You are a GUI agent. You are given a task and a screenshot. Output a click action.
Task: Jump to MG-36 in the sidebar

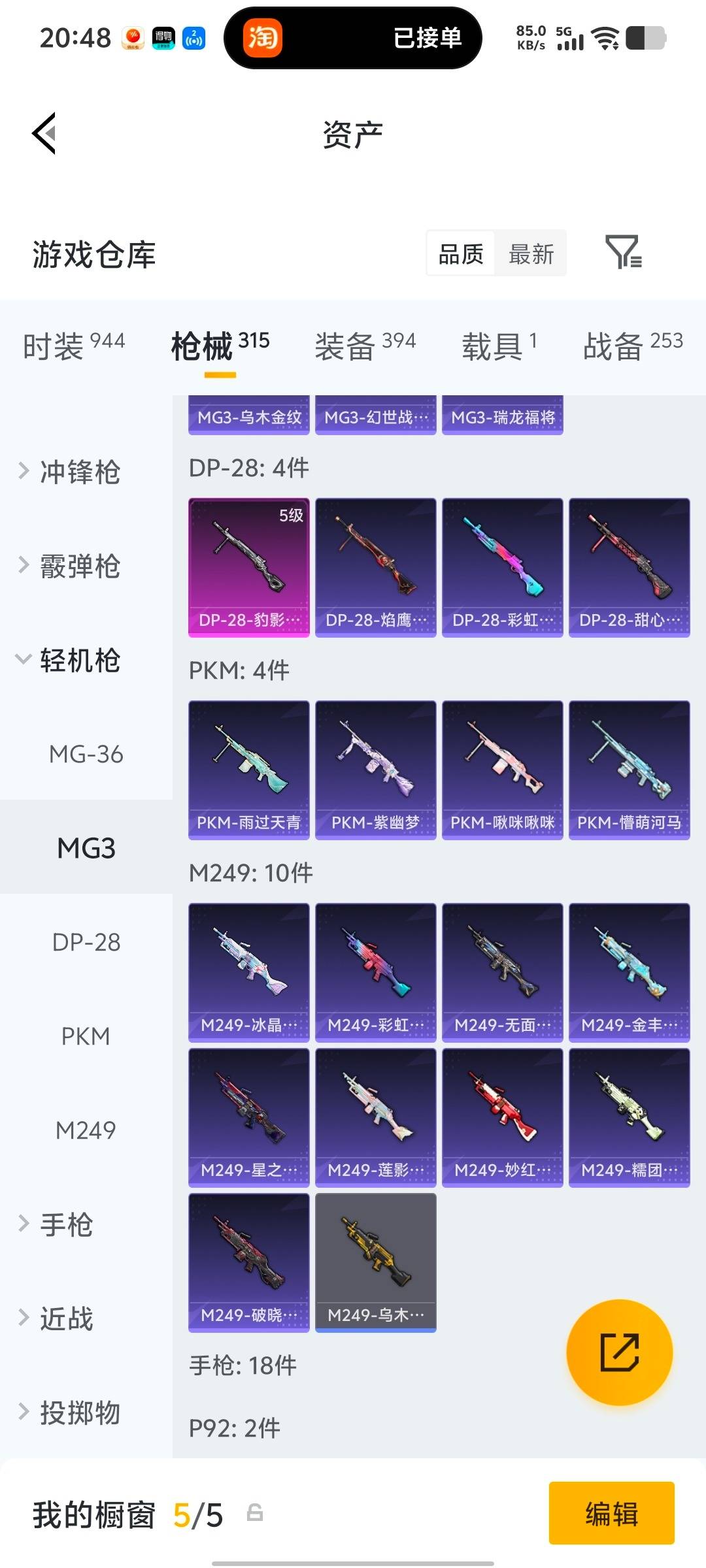pyautogui.click(x=86, y=754)
